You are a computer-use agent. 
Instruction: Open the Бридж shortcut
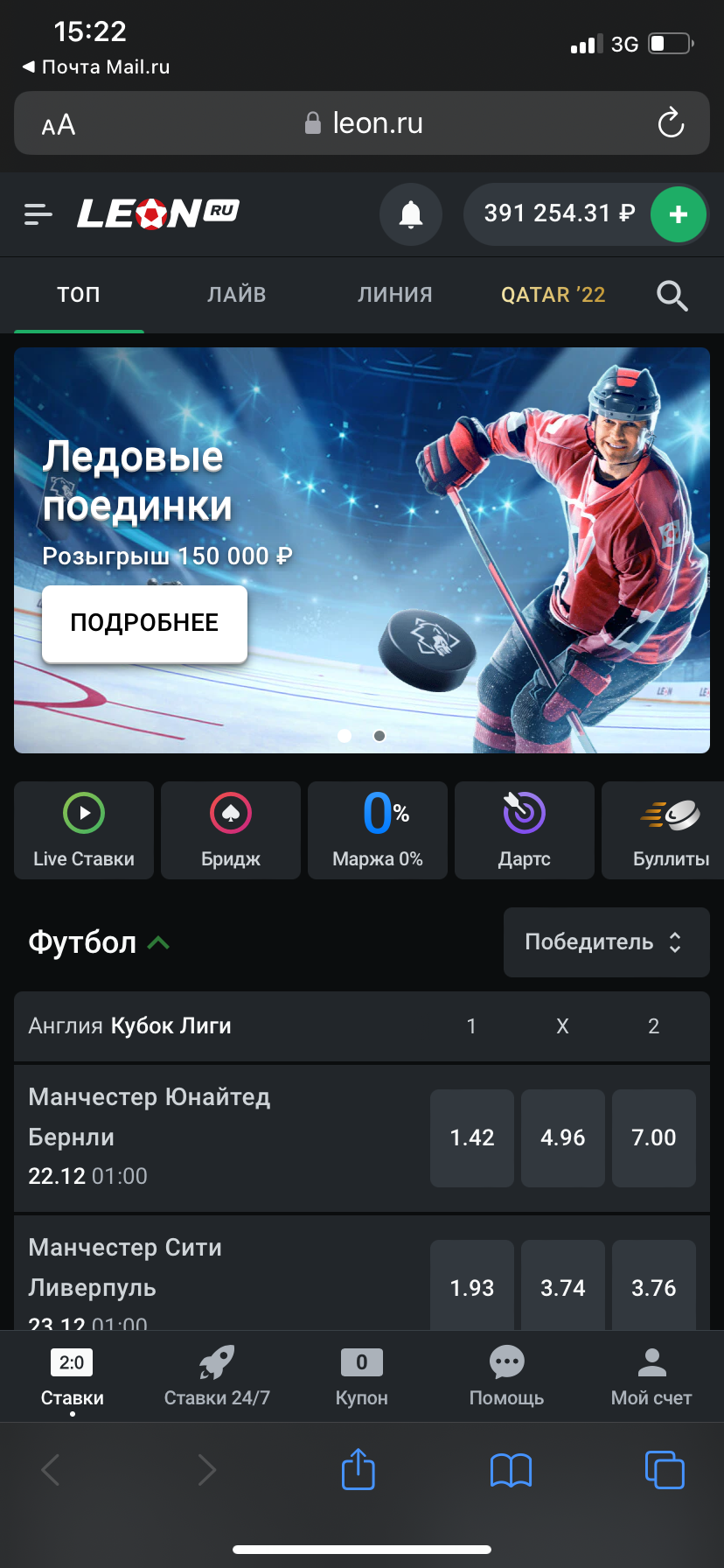231,829
